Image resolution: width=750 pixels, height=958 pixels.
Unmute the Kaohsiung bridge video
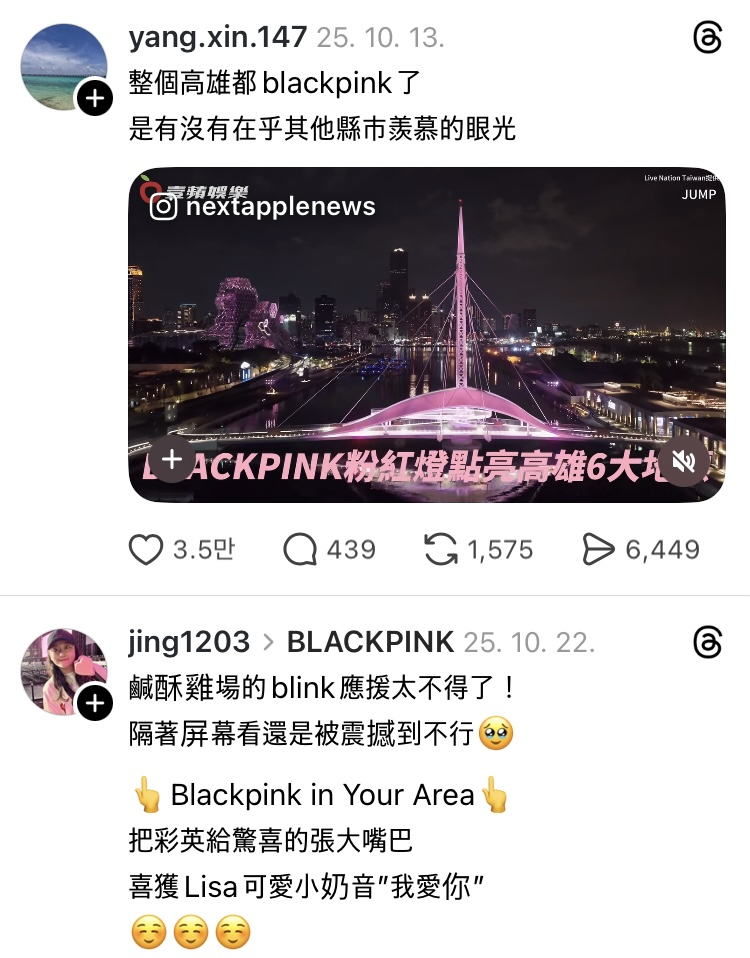pyautogui.click(x=684, y=461)
